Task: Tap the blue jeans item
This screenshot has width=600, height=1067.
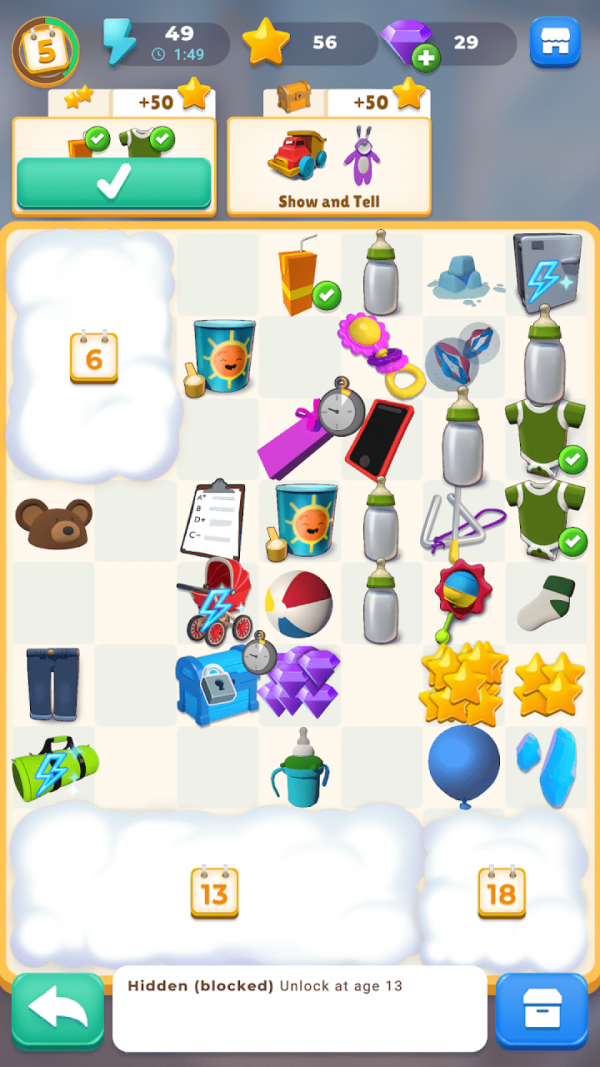Action: [x=53, y=684]
